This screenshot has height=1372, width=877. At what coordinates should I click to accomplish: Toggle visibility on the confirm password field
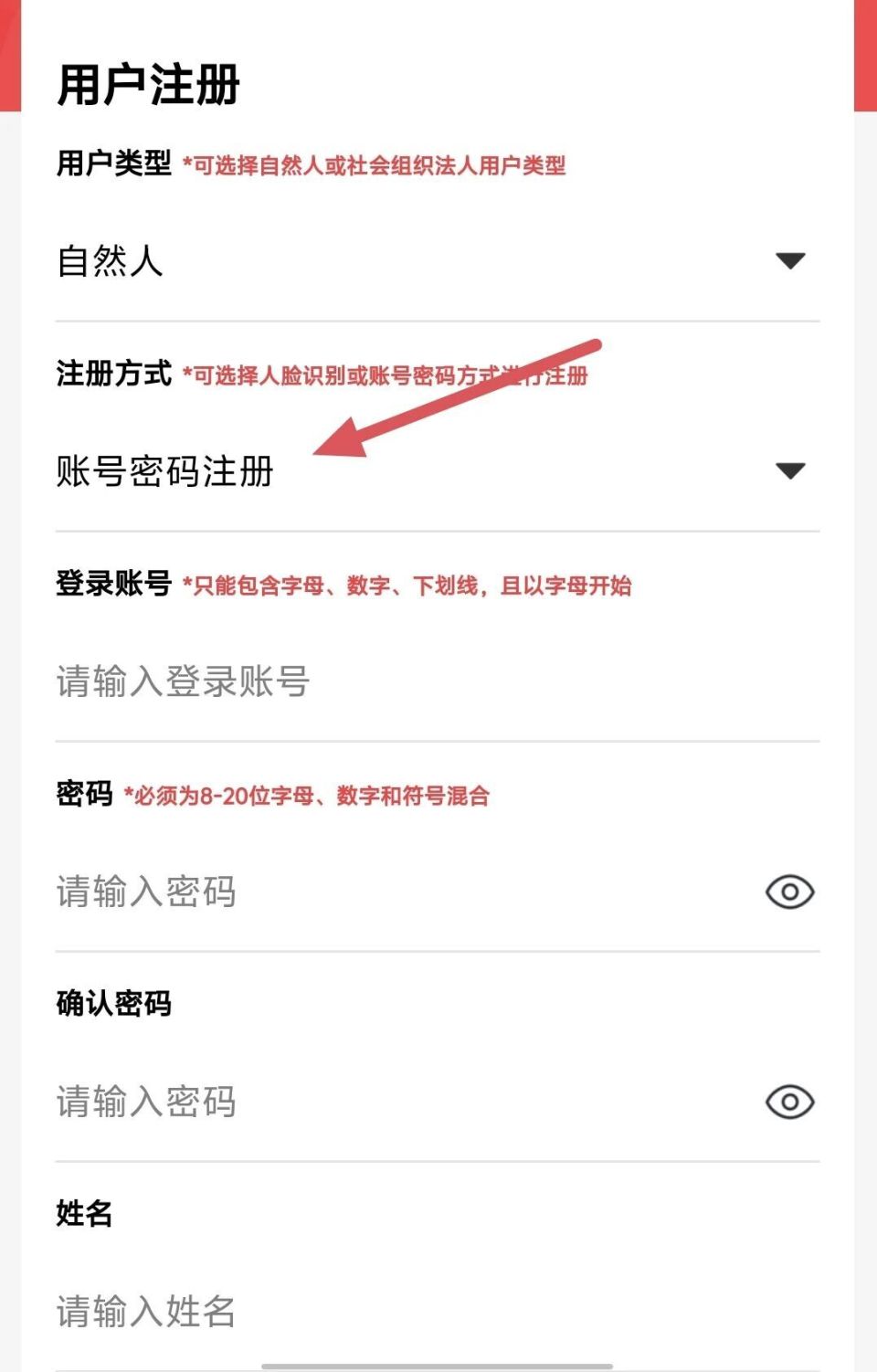pos(788,1103)
